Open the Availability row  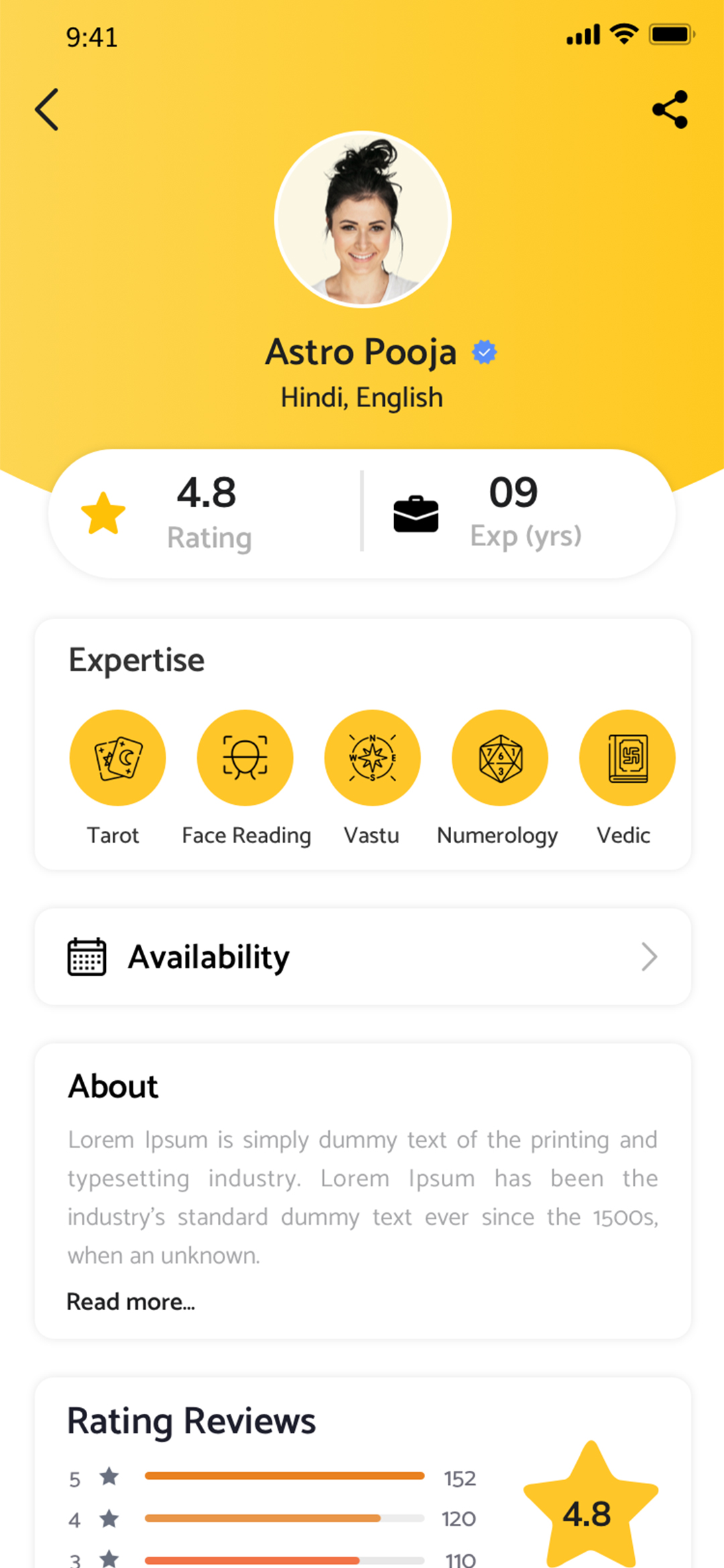pyautogui.click(x=363, y=956)
